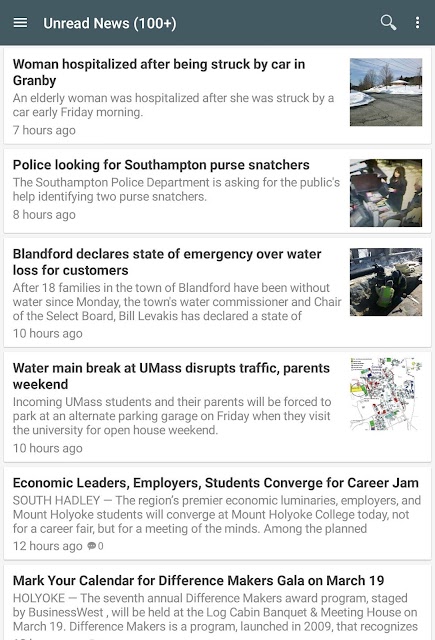Tap the search magnifier icon
Viewport: 435px width, 640px height.
click(388, 23)
